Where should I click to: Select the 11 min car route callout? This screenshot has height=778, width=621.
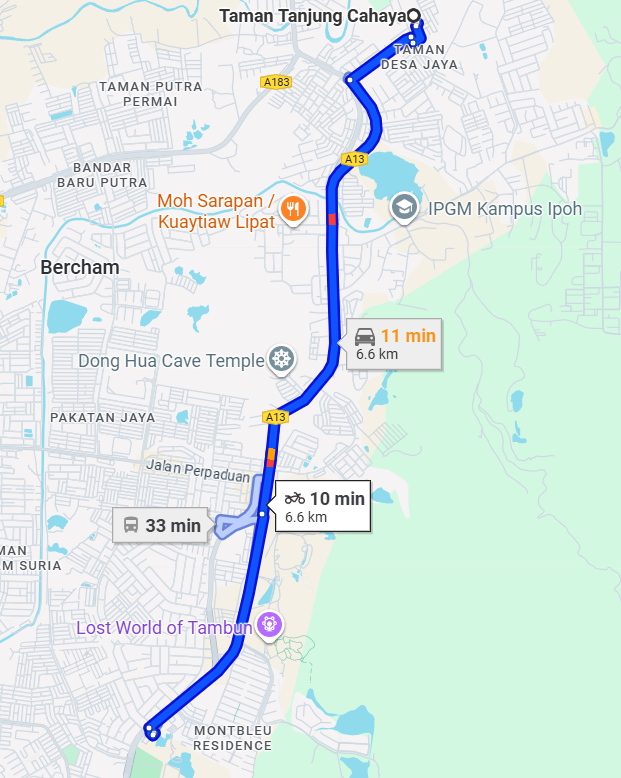click(396, 344)
